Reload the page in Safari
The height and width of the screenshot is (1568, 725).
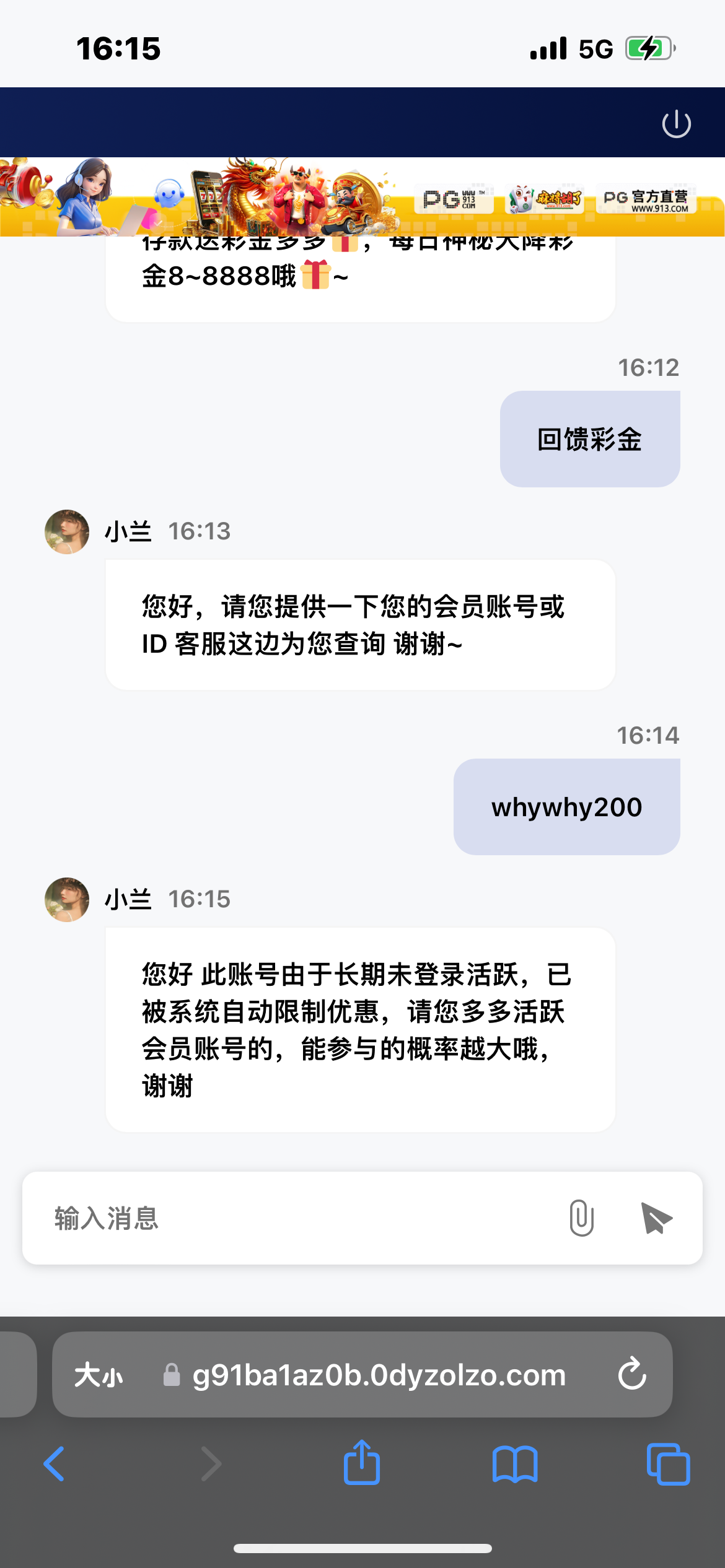pos(632,1374)
